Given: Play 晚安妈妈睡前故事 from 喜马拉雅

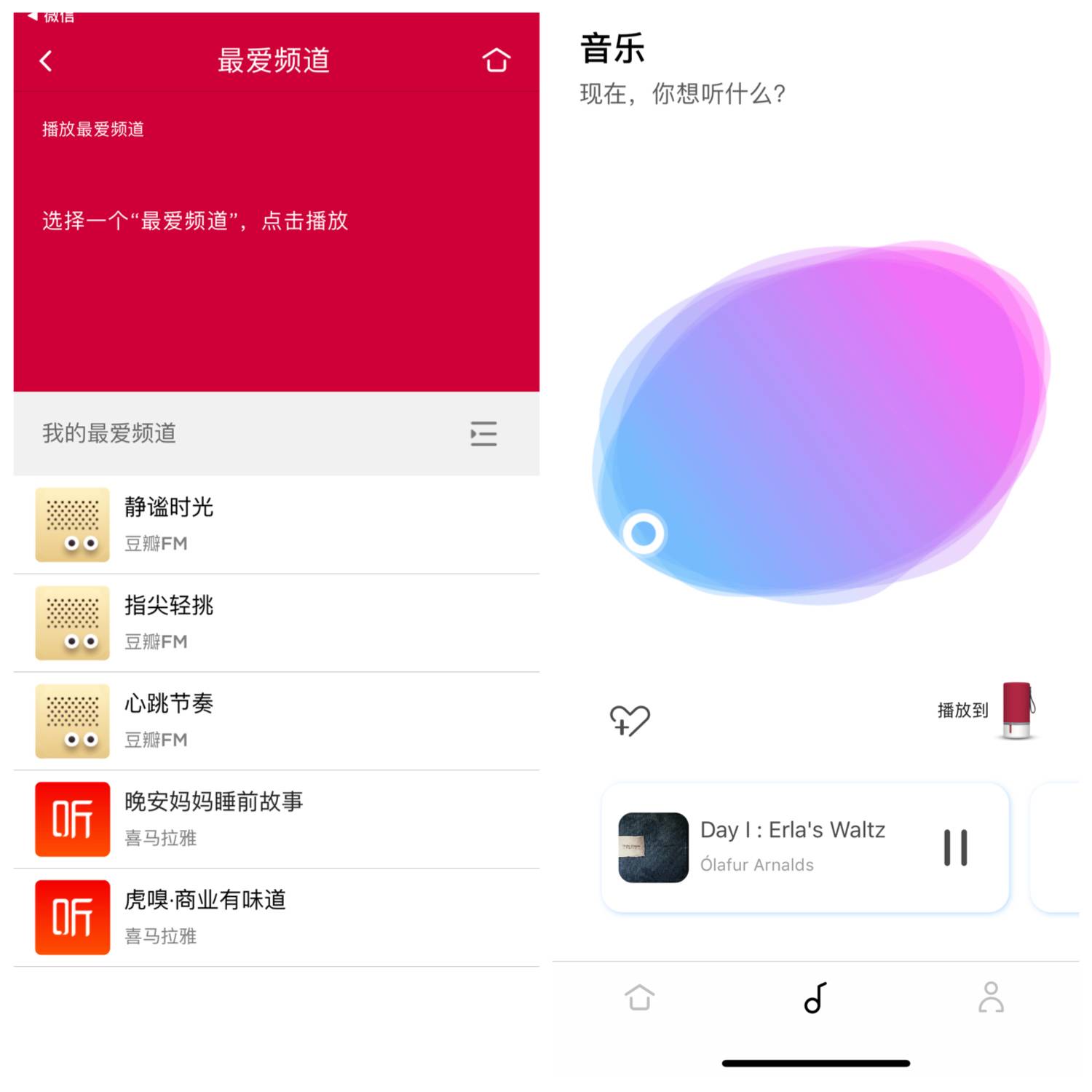Looking at the screenshot, I should [x=277, y=819].
